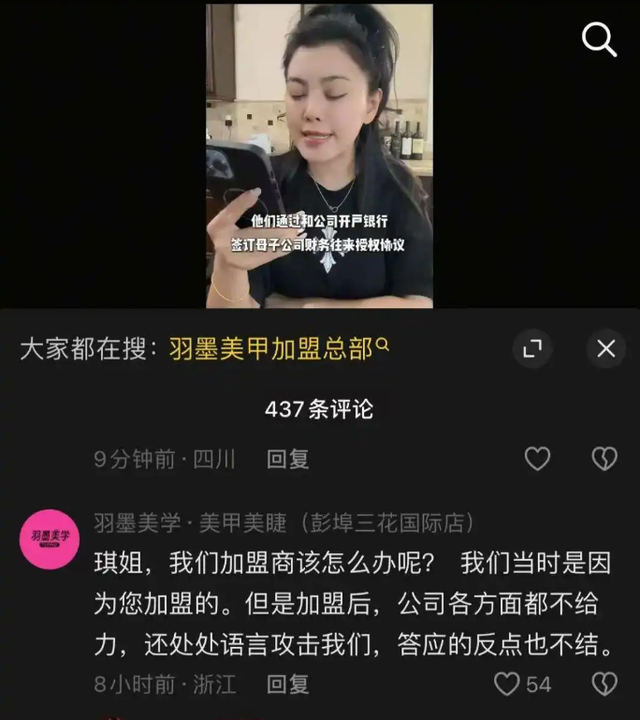Viewport: 640px width, 720px height.
Task: Like the comment posted 9分钟前
Action: pos(538,459)
